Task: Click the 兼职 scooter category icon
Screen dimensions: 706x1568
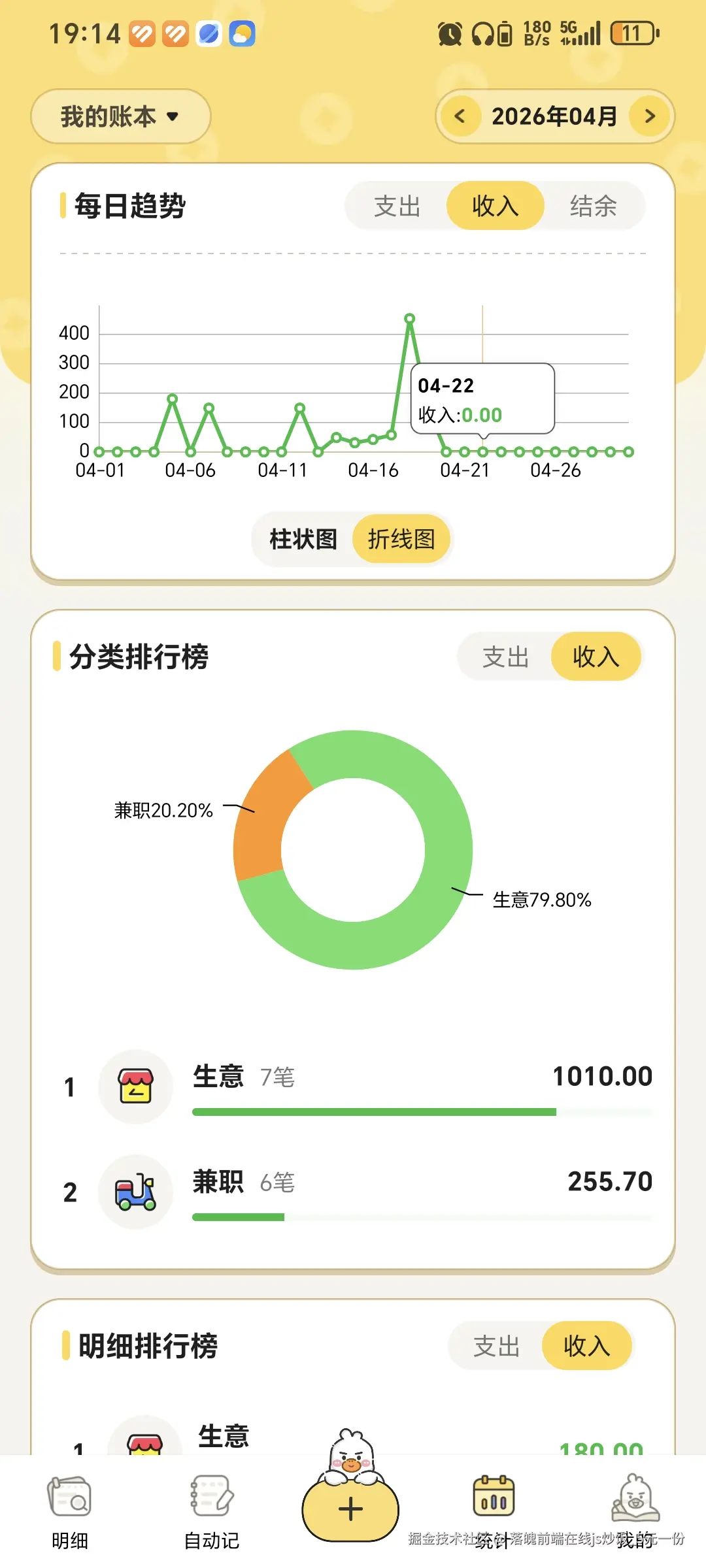Action: [x=135, y=1190]
